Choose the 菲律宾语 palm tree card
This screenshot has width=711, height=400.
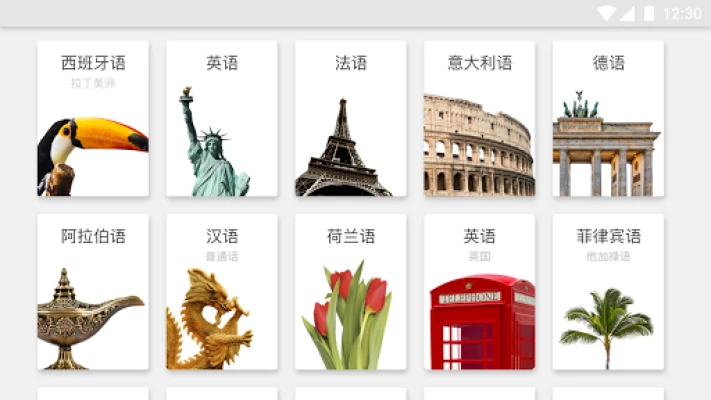click(x=608, y=292)
